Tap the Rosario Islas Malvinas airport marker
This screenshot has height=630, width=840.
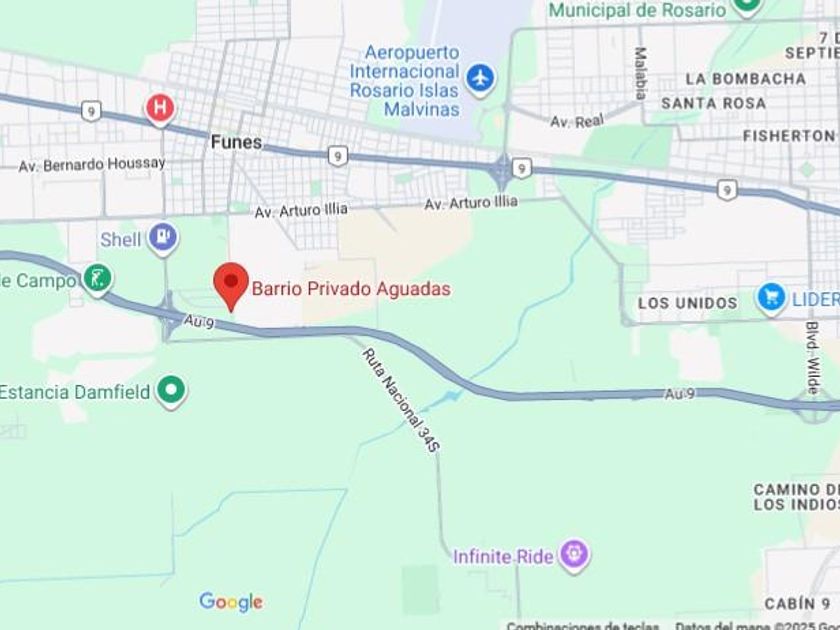(481, 77)
